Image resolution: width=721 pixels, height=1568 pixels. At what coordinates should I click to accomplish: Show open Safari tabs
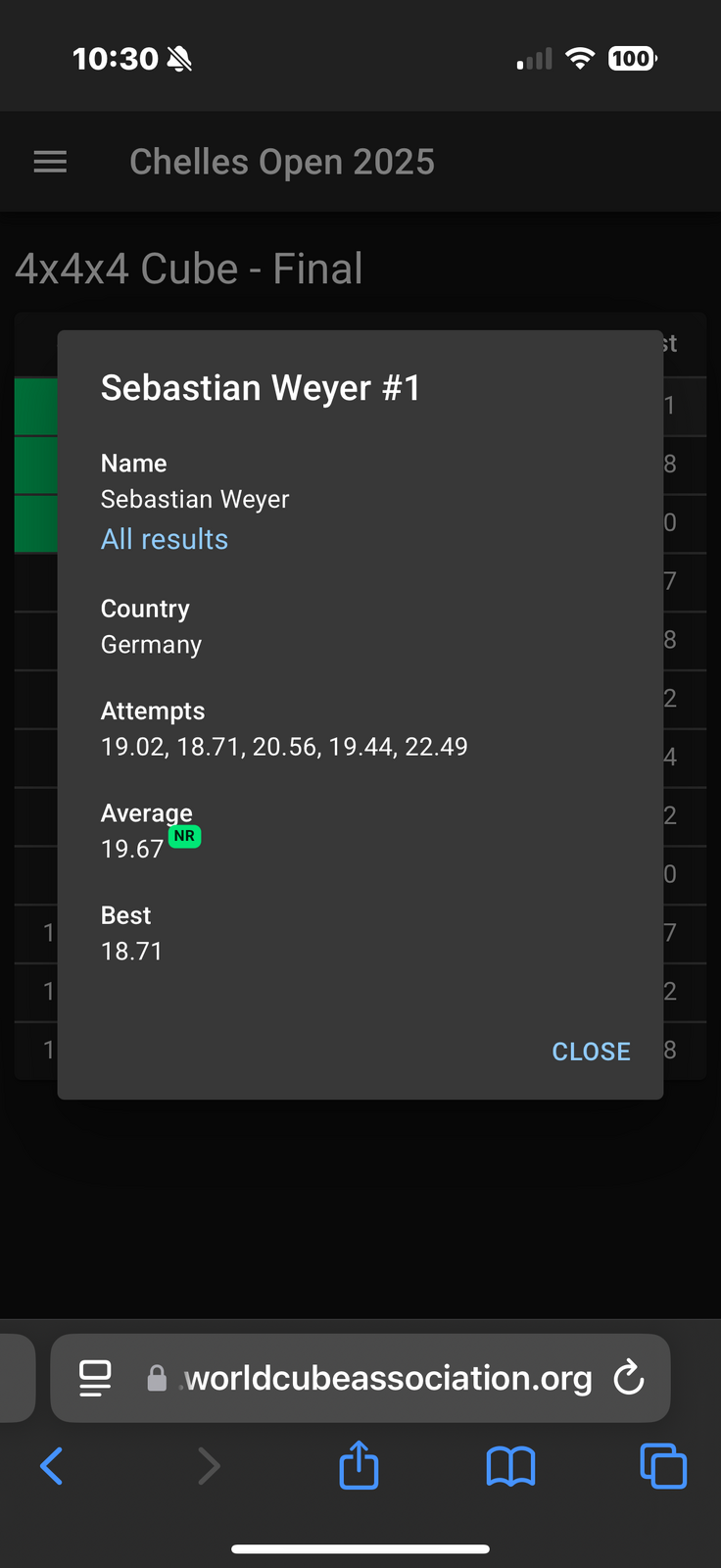click(663, 1466)
